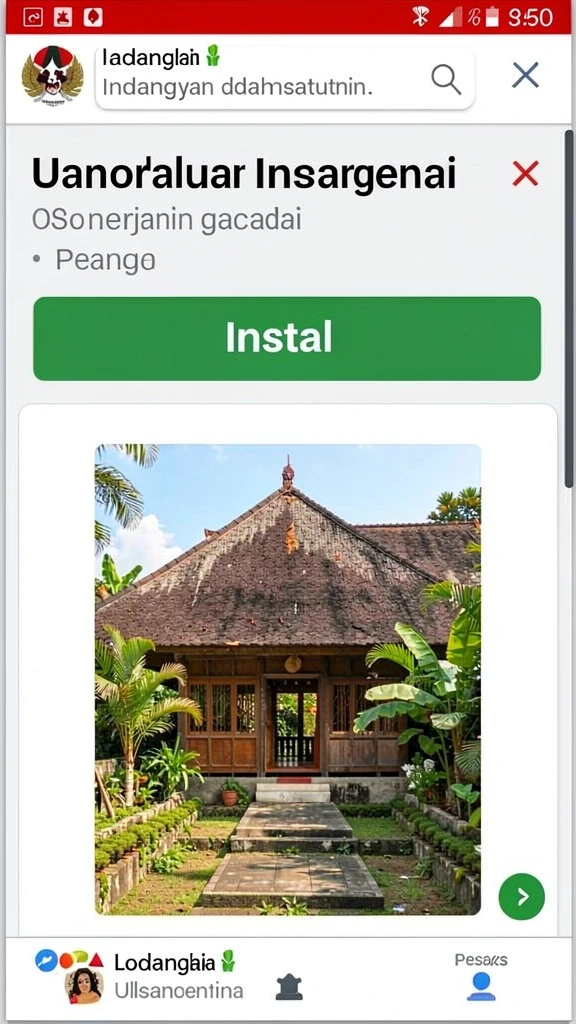The height and width of the screenshot is (1024, 576).
Task: Go to next image with green arrow
Action: (521, 897)
